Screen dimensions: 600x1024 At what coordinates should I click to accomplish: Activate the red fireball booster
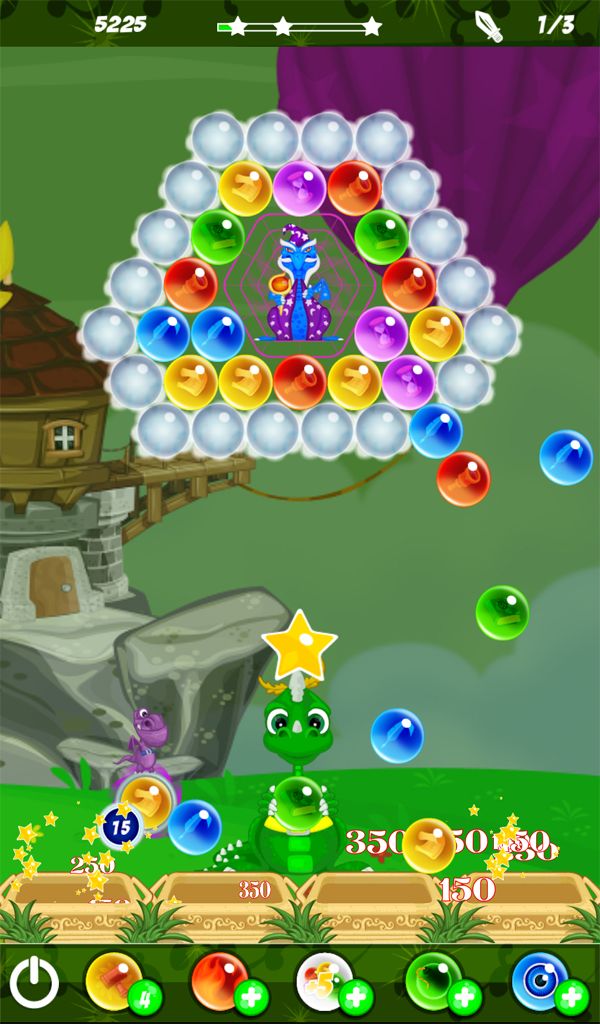220,980
